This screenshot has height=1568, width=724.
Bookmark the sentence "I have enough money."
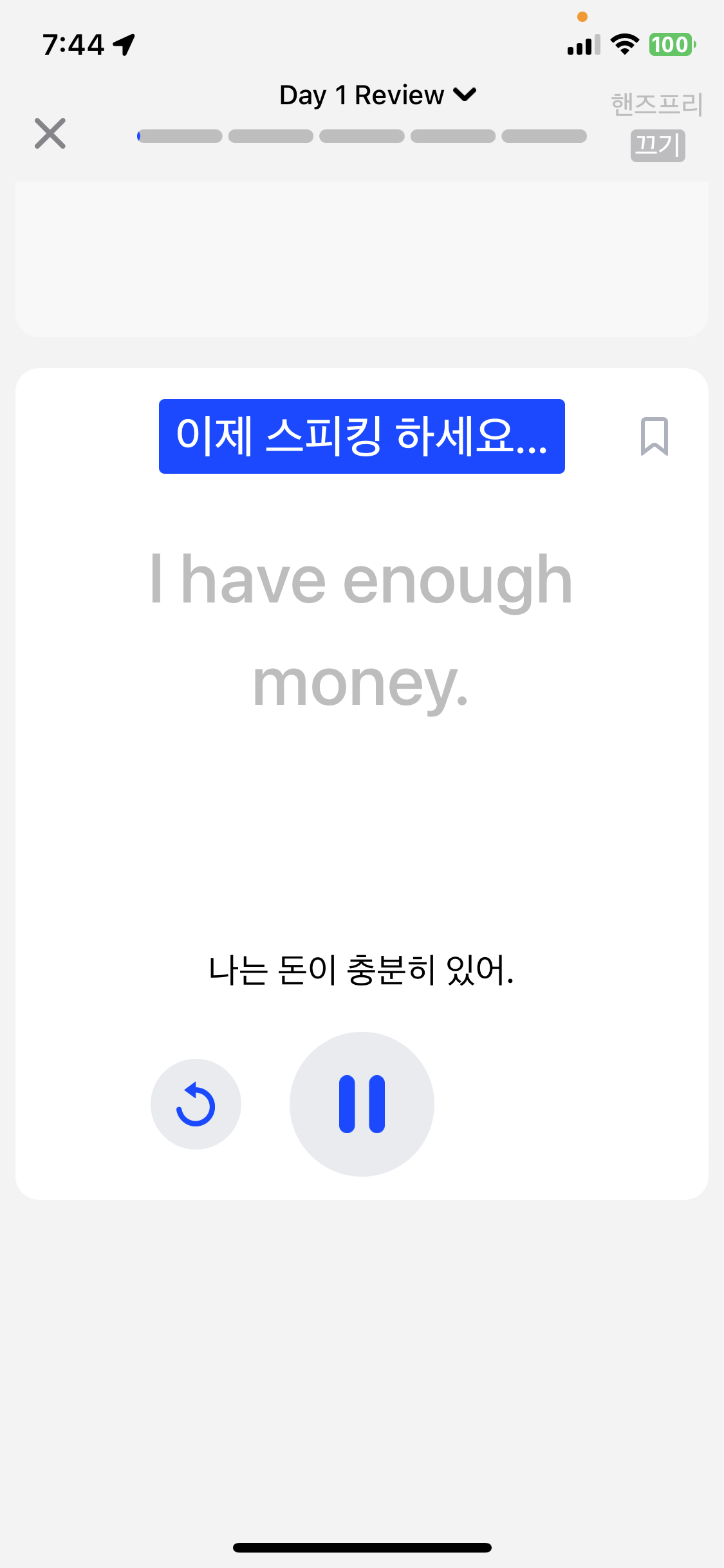click(654, 436)
